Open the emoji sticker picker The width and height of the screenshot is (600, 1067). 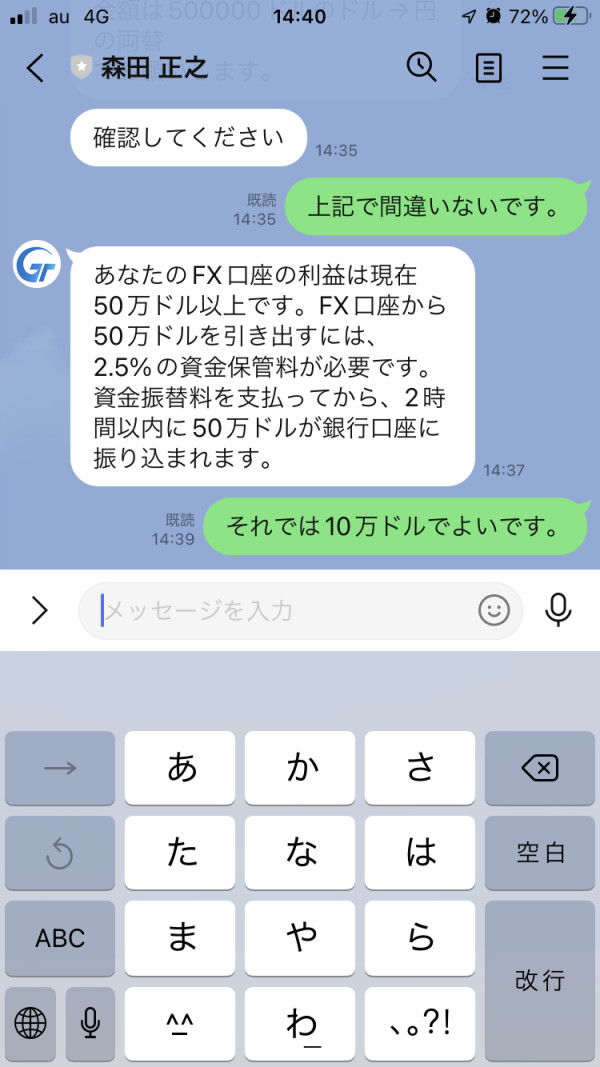[x=494, y=610]
